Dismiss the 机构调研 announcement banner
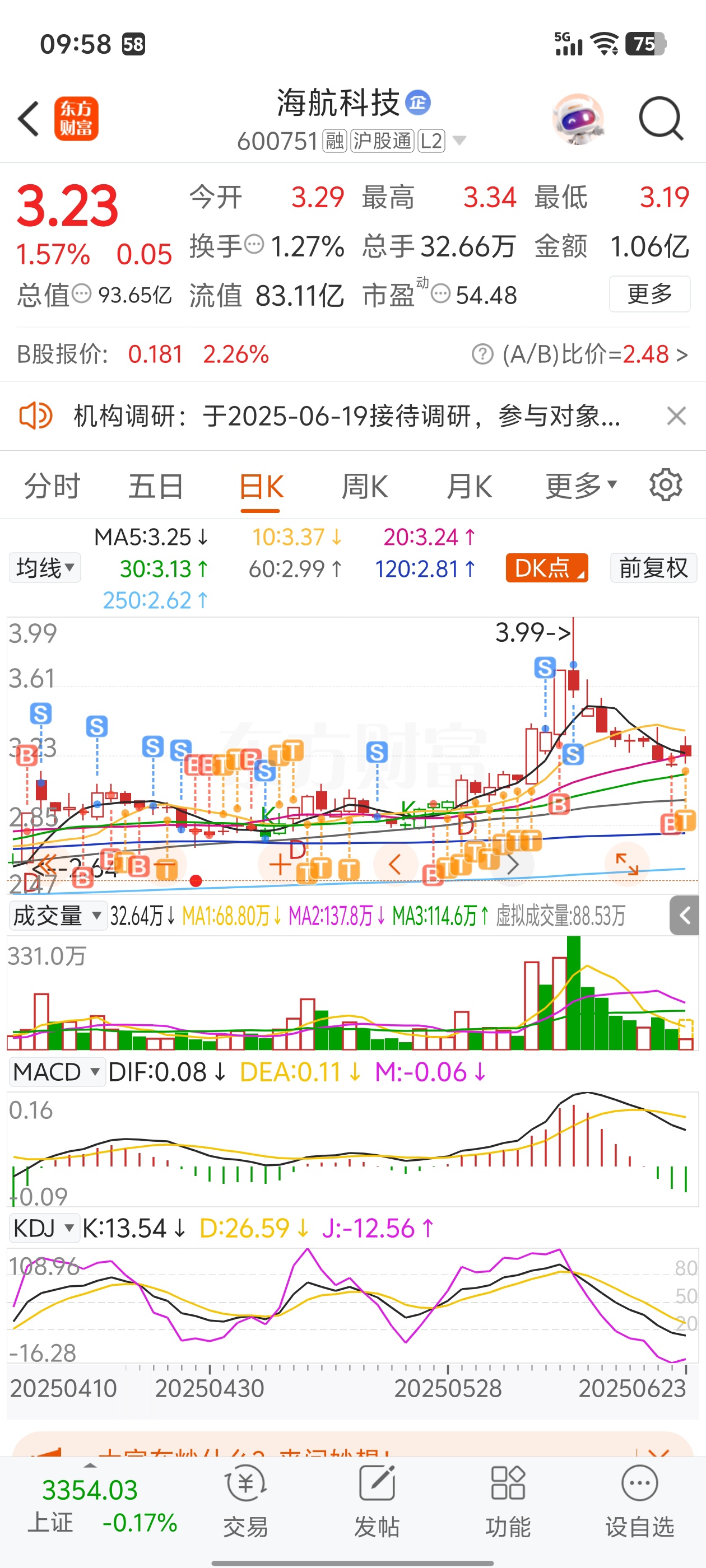This screenshot has width=706, height=1568. pyautogui.click(x=676, y=416)
